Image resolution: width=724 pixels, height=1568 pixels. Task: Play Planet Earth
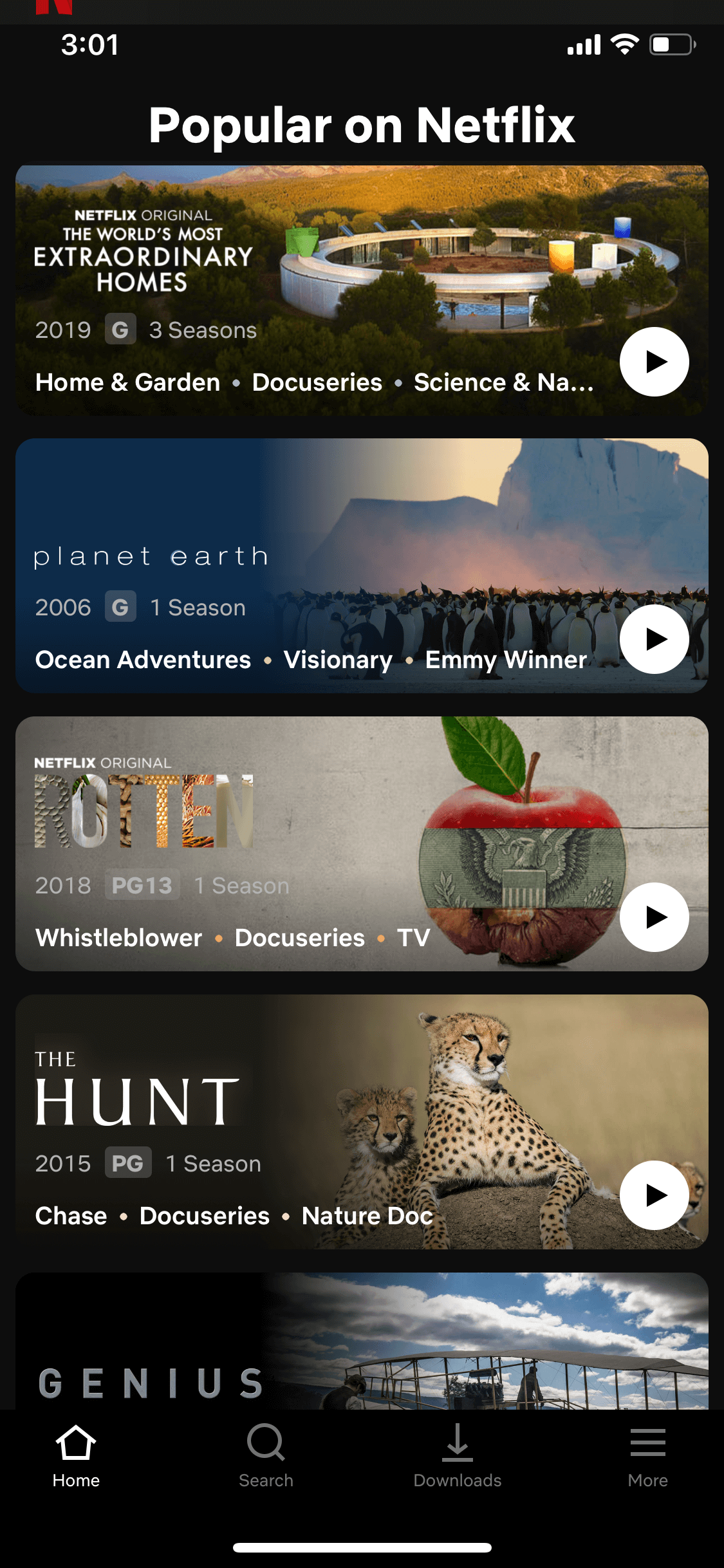pyautogui.click(x=654, y=639)
